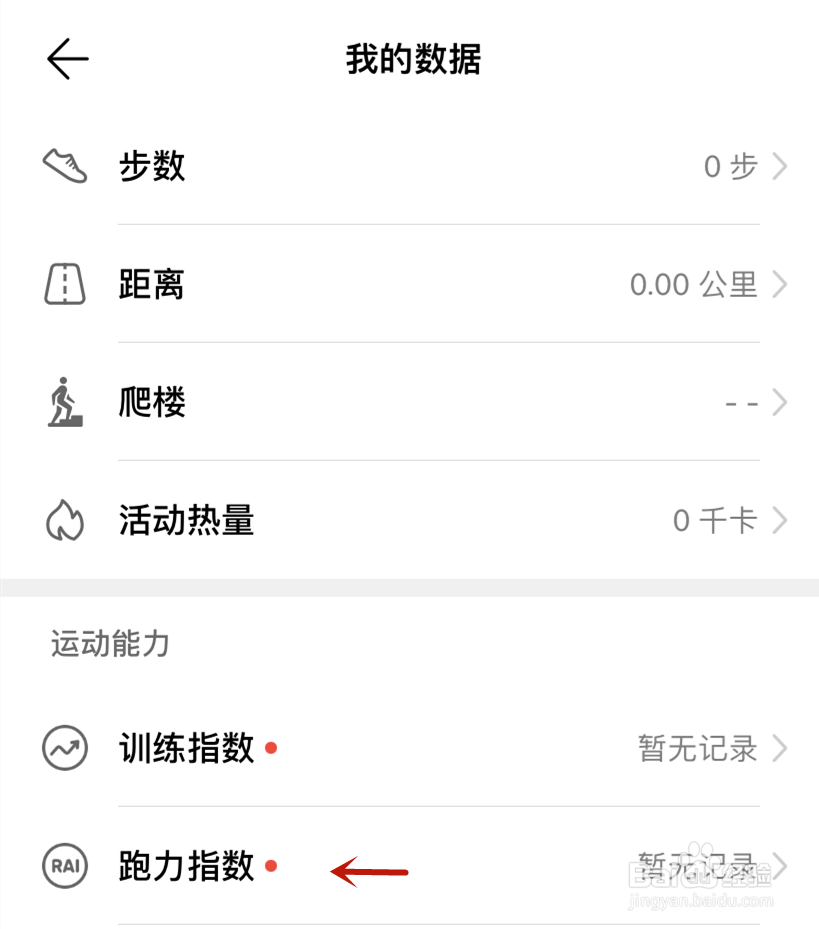Expand the 步数 row via its chevron
The image size is (819, 929).
pos(778,166)
